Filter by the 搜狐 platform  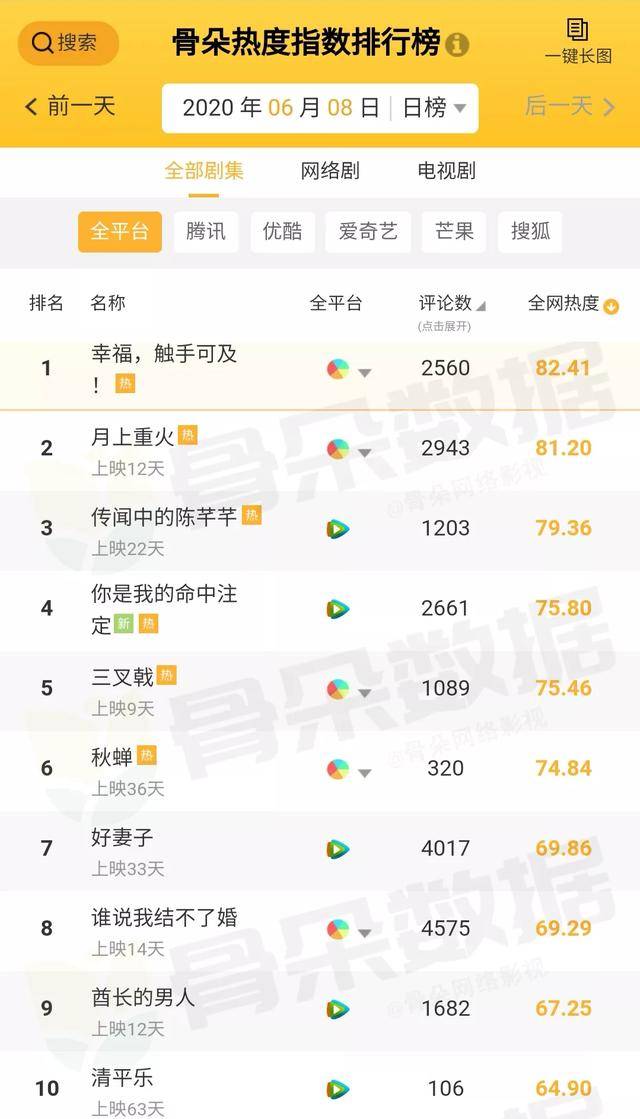pos(530,231)
